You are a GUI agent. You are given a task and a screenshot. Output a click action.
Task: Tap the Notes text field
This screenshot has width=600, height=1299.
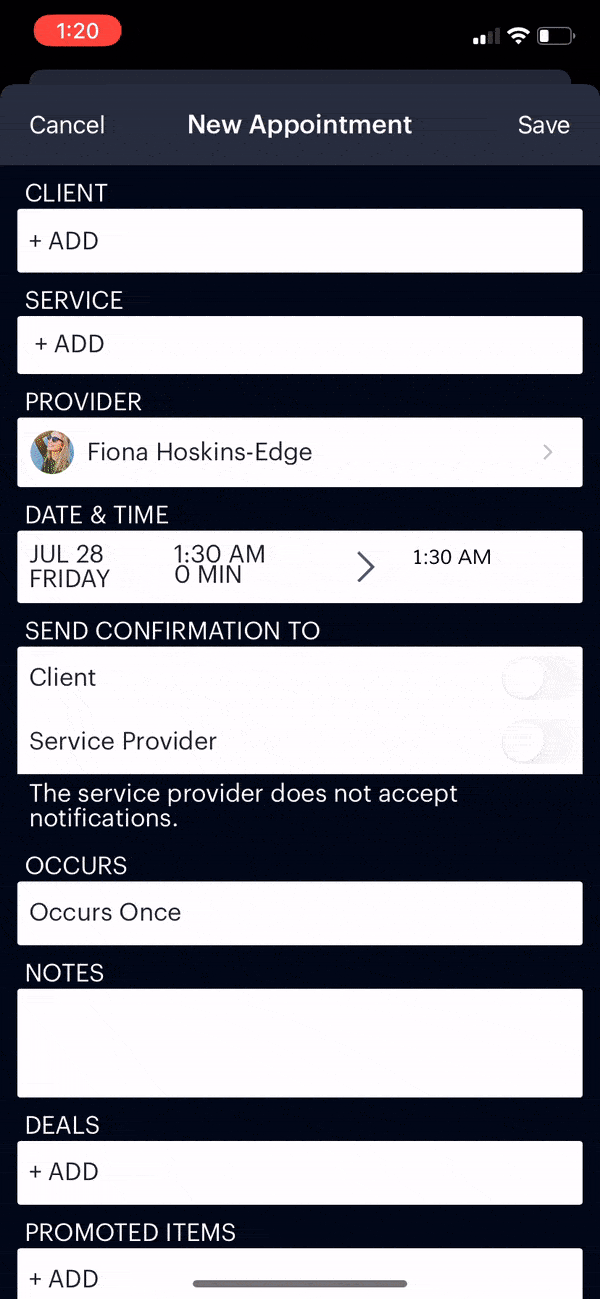pos(299,1043)
